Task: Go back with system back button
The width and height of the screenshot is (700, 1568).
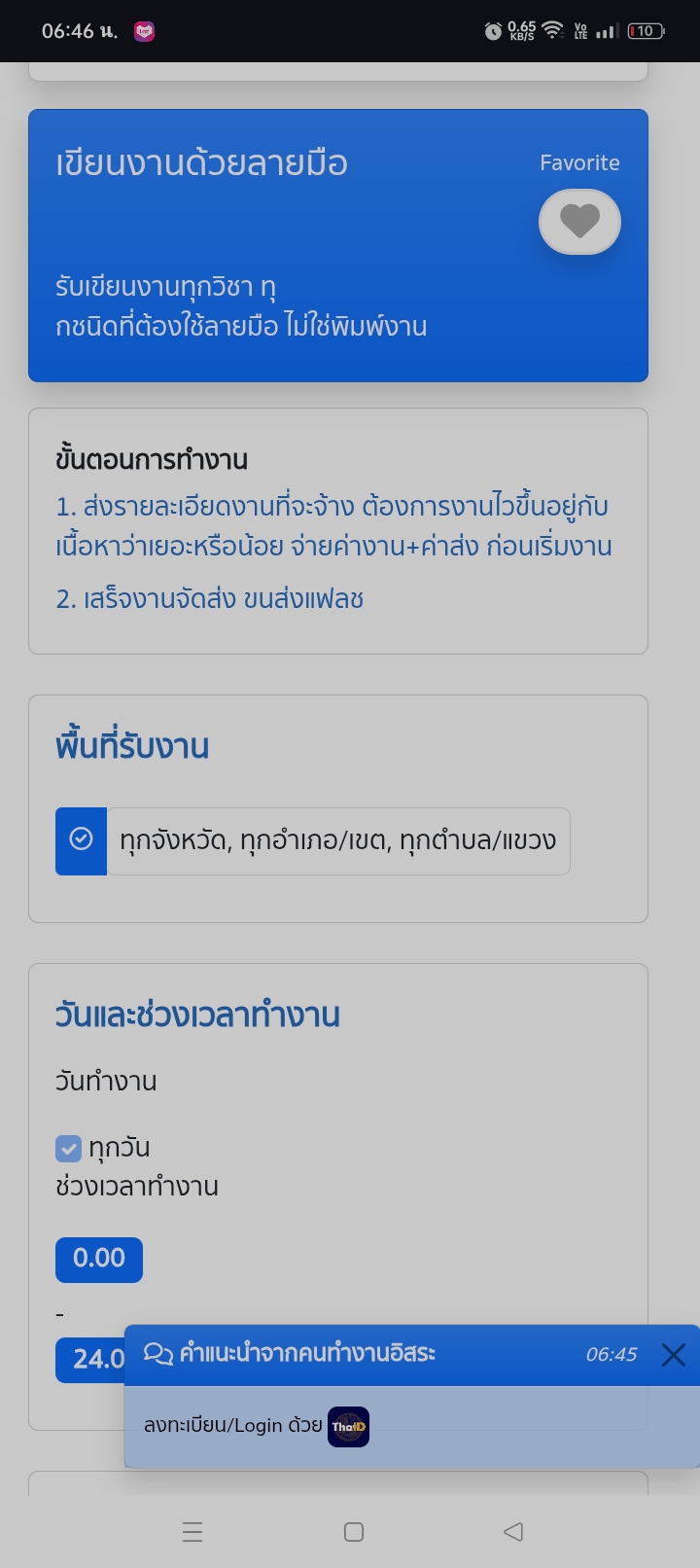Action: point(513,1532)
